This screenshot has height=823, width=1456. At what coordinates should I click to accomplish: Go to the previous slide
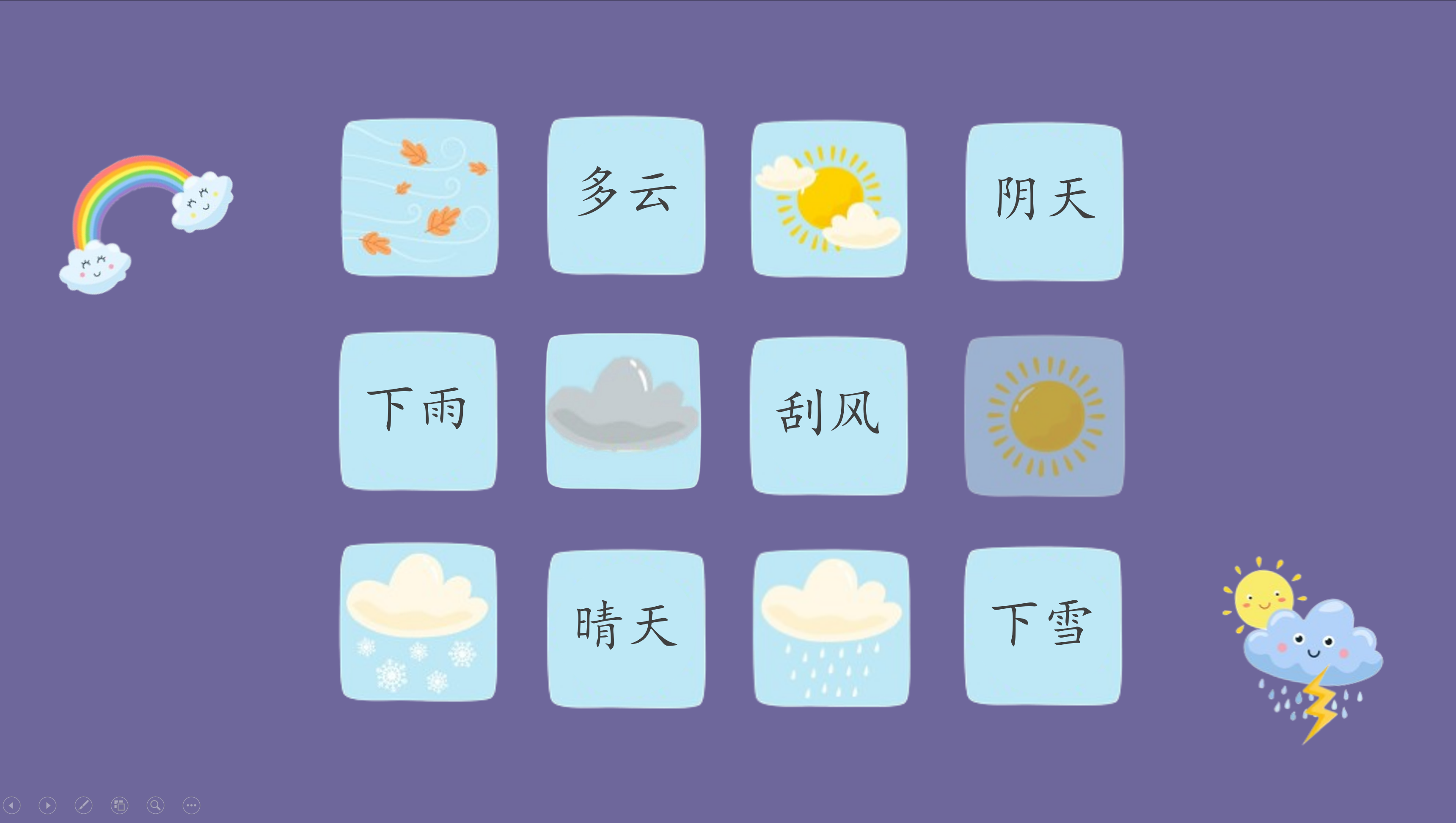12,804
